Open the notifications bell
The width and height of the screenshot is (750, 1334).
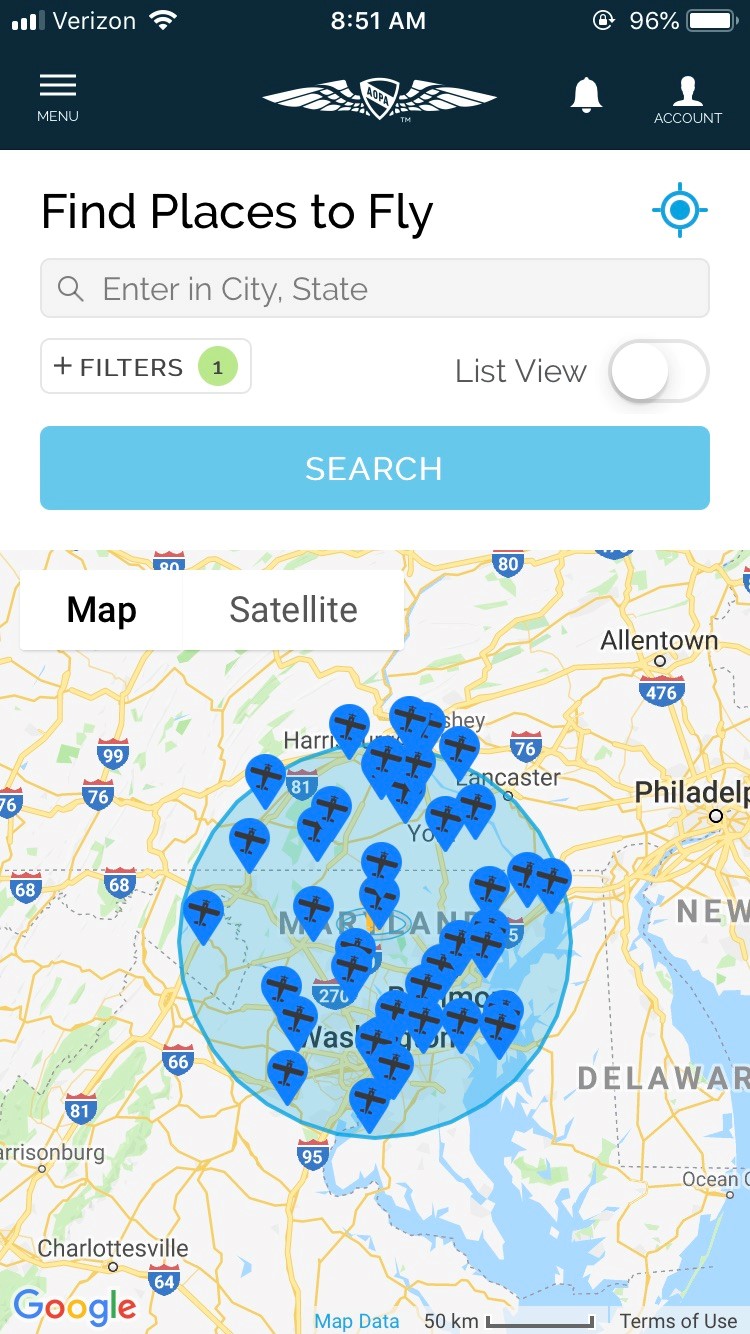point(587,95)
